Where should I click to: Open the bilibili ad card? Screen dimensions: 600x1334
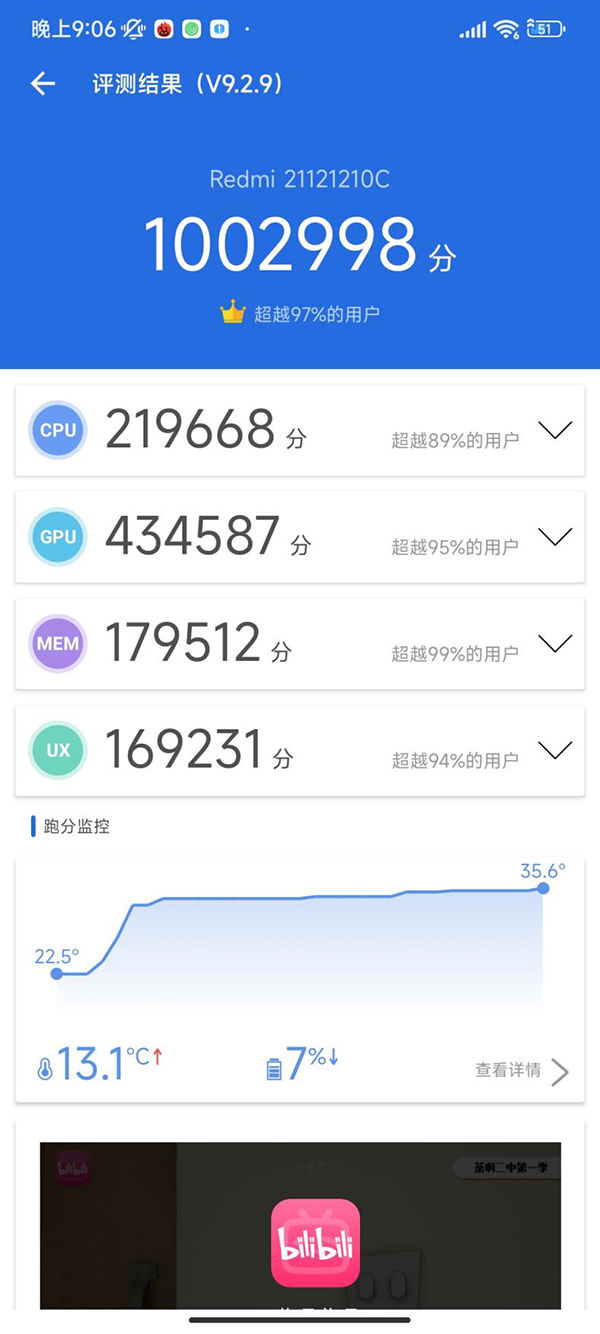tap(314, 1243)
